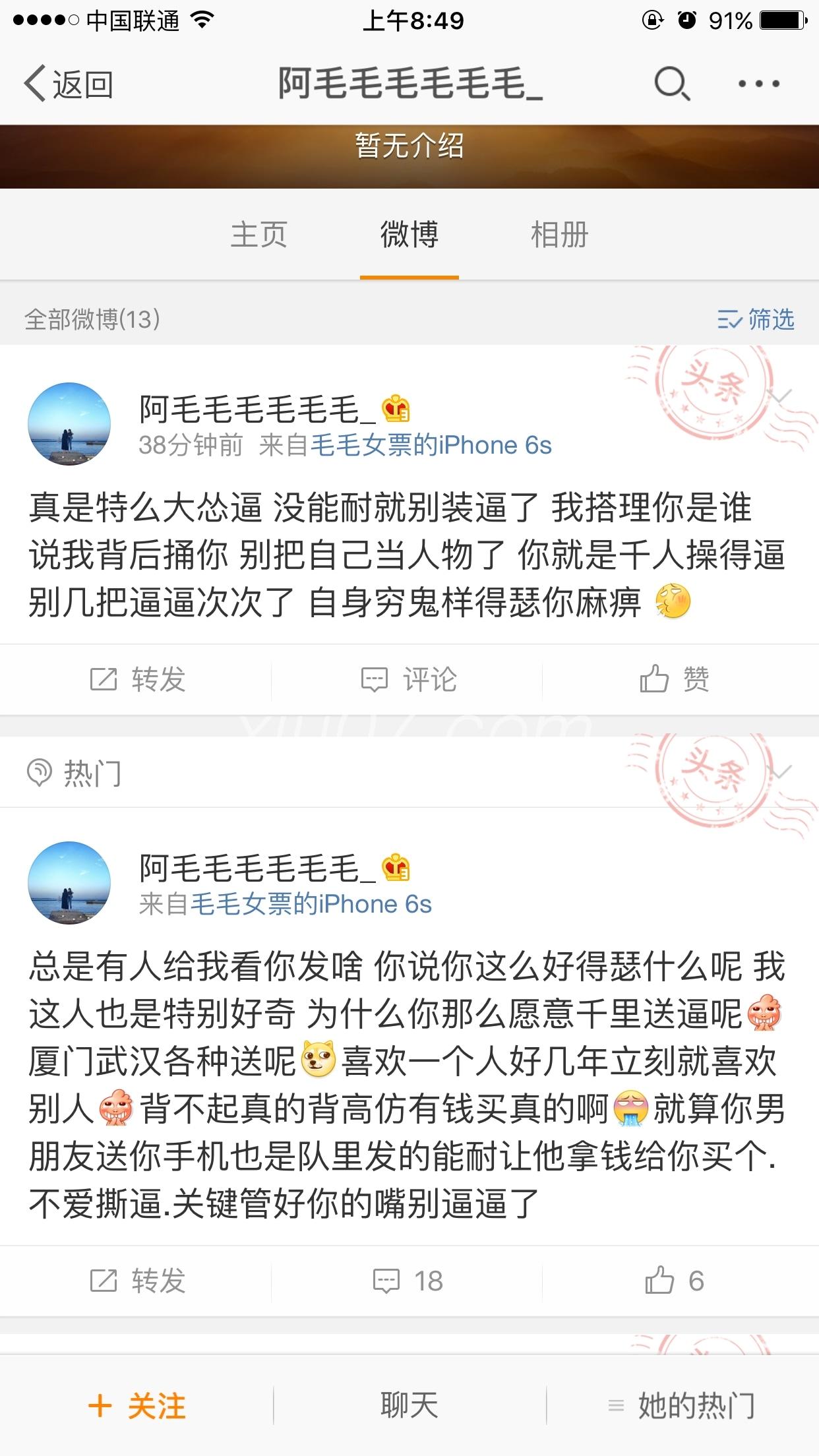Start a chat via 聊天
Image resolution: width=819 pixels, height=1456 pixels.
point(409,1406)
